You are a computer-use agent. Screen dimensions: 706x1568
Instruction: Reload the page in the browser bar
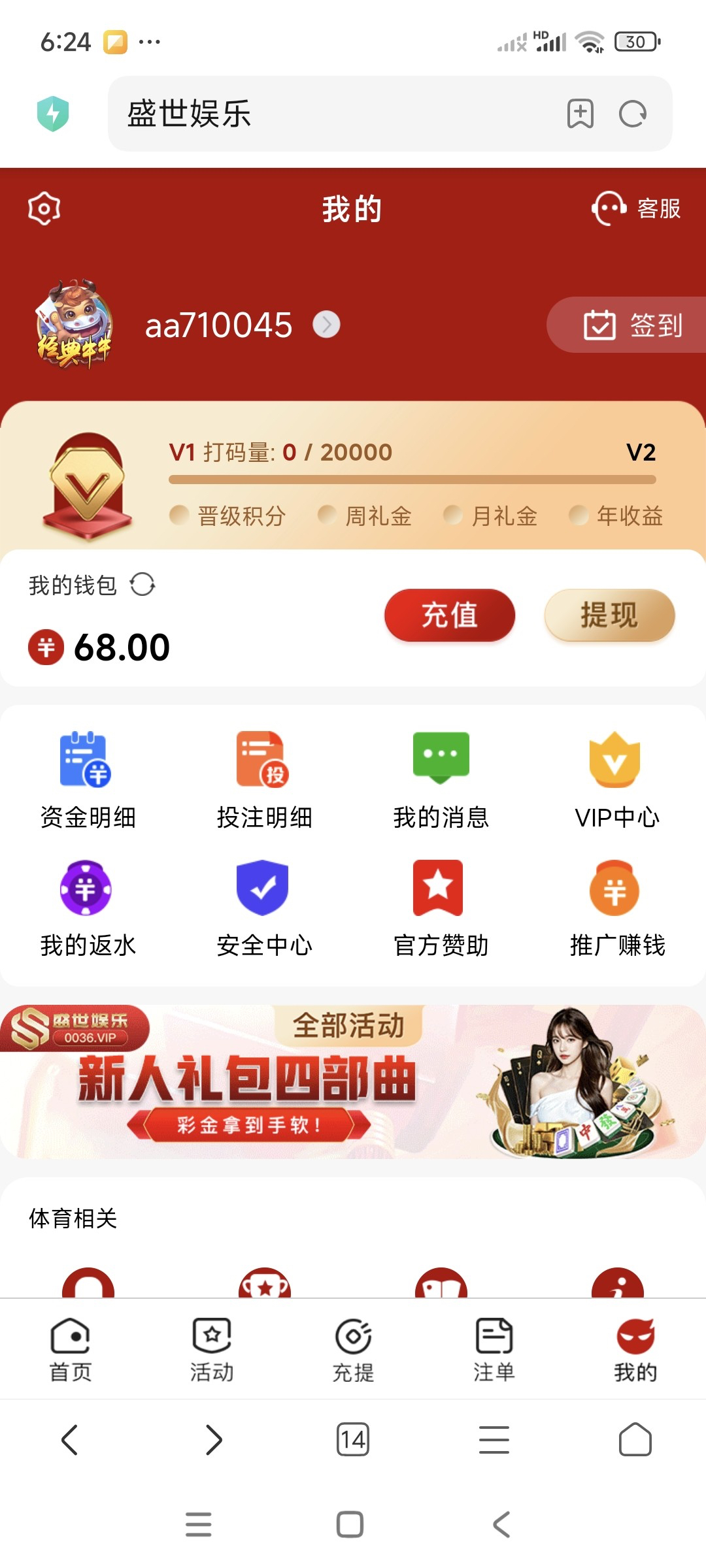[633, 114]
